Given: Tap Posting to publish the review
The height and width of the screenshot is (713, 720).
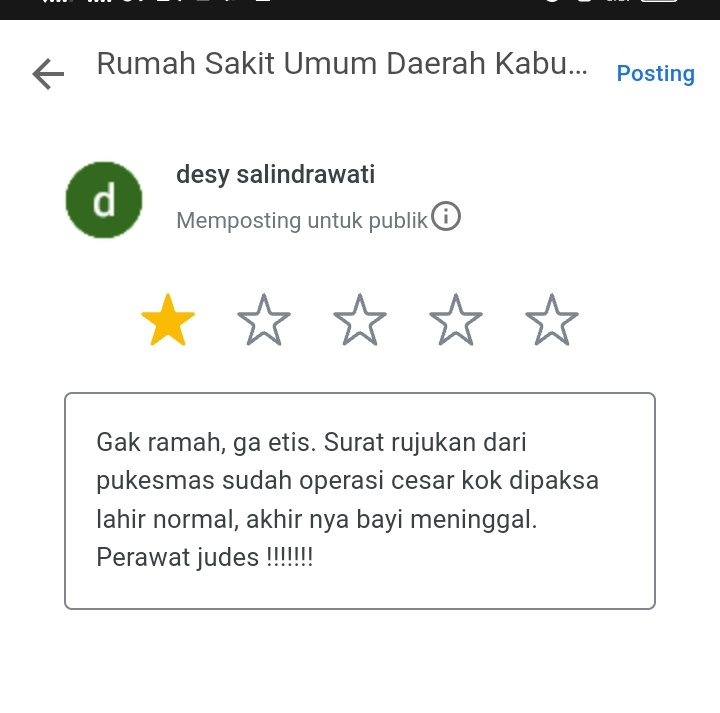Looking at the screenshot, I should click(655, 74).
